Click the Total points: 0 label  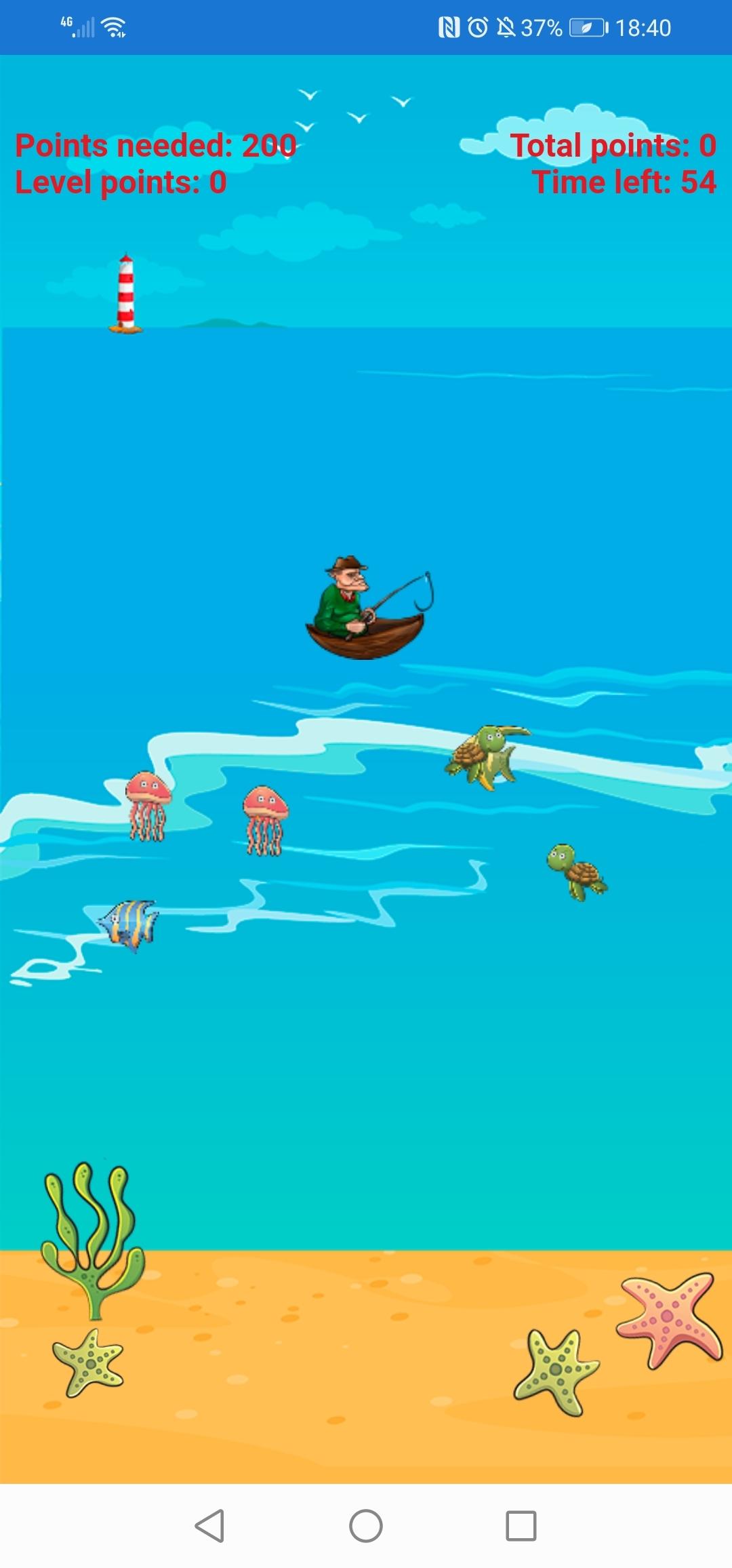click(x=613, y=145)
